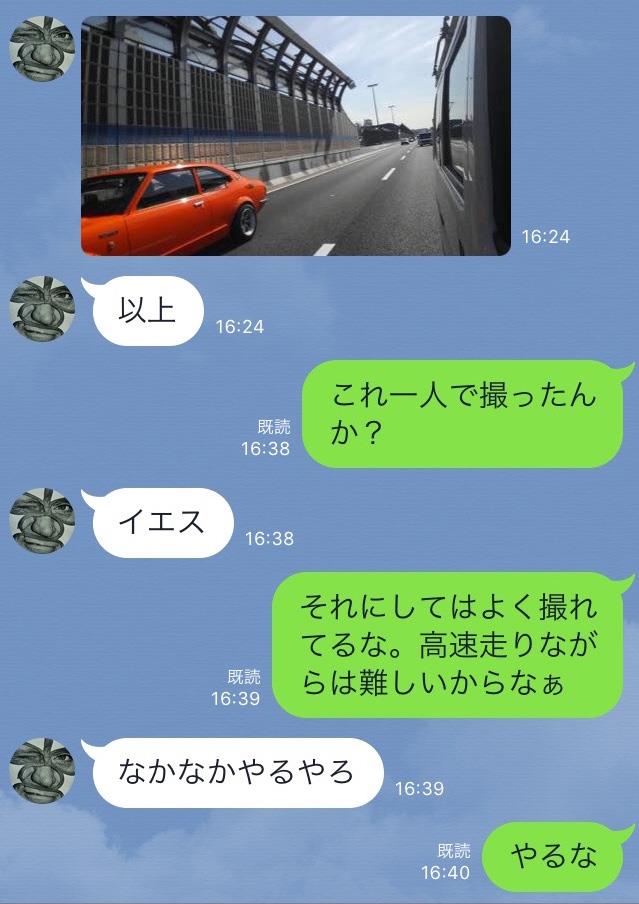Open the shared highway photo message
Viewport: 639px width, 904px height.
pos(295,135)
